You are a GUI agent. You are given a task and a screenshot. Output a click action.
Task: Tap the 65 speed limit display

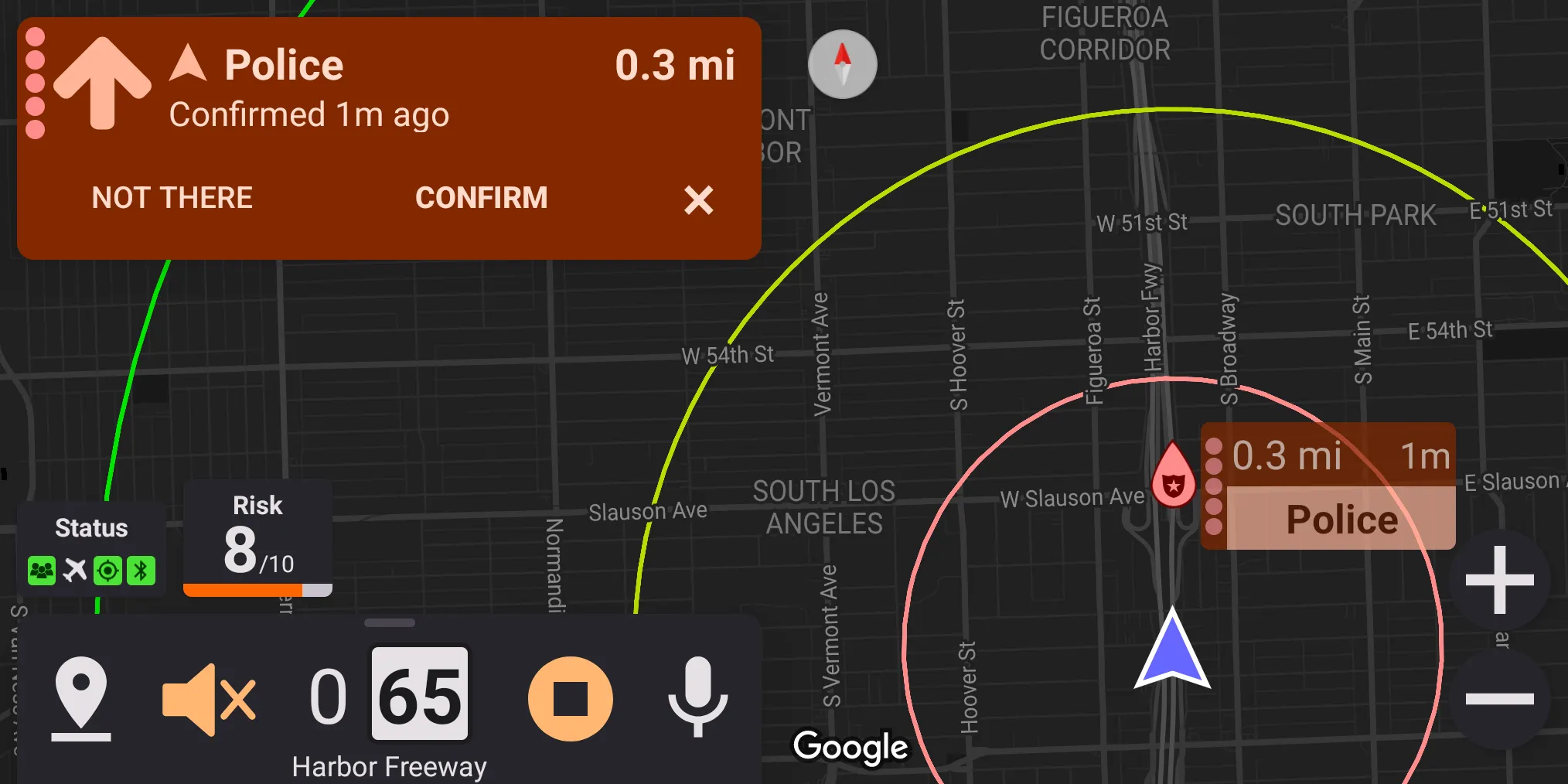pos(420,695)
